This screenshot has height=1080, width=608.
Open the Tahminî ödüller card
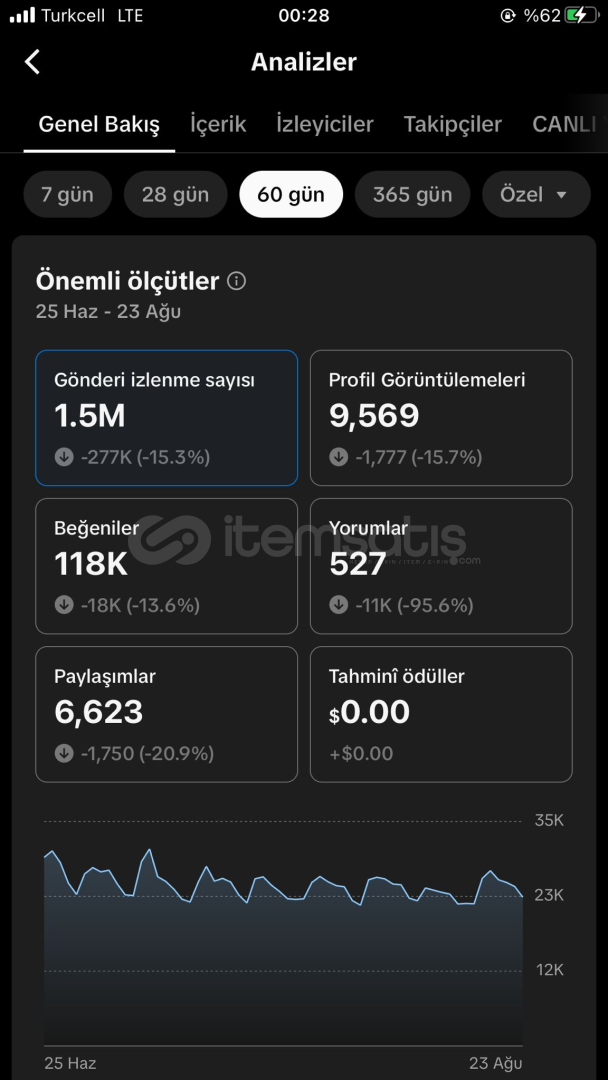[441, 714]
